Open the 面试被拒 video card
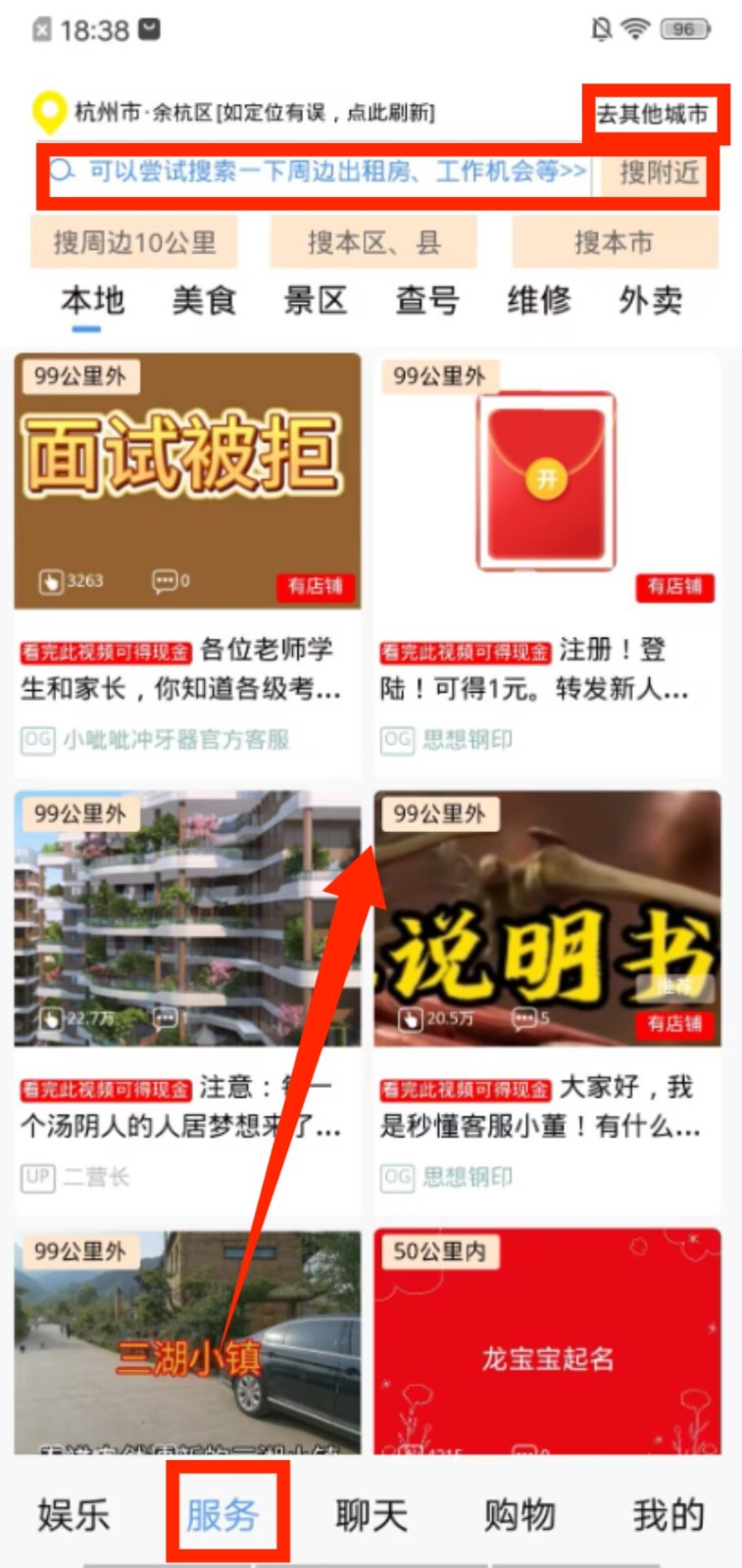This screenshot has height=1568, width=742. click(187, 480)
